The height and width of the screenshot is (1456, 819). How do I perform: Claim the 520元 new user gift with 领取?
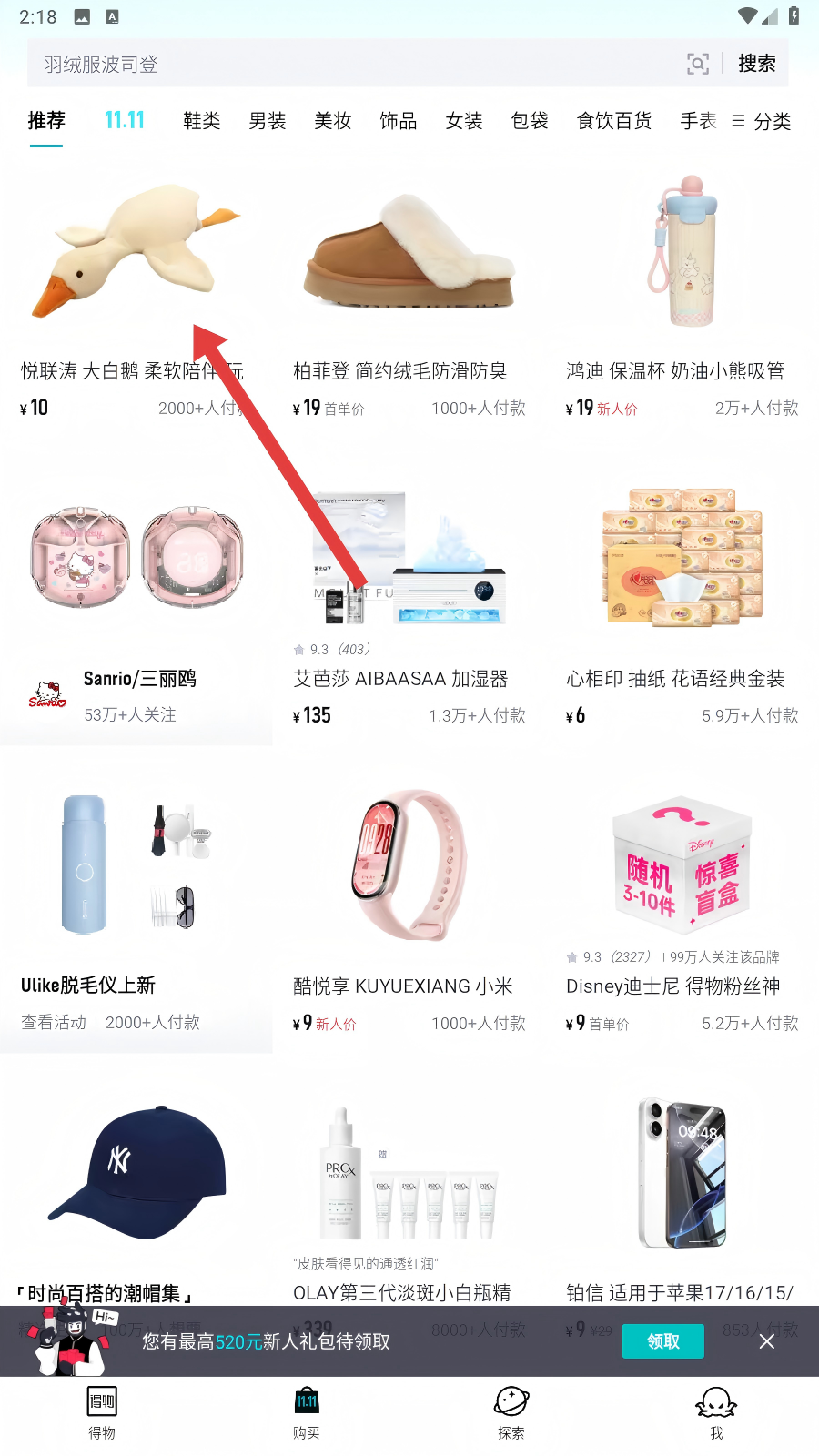(663, 1341)
